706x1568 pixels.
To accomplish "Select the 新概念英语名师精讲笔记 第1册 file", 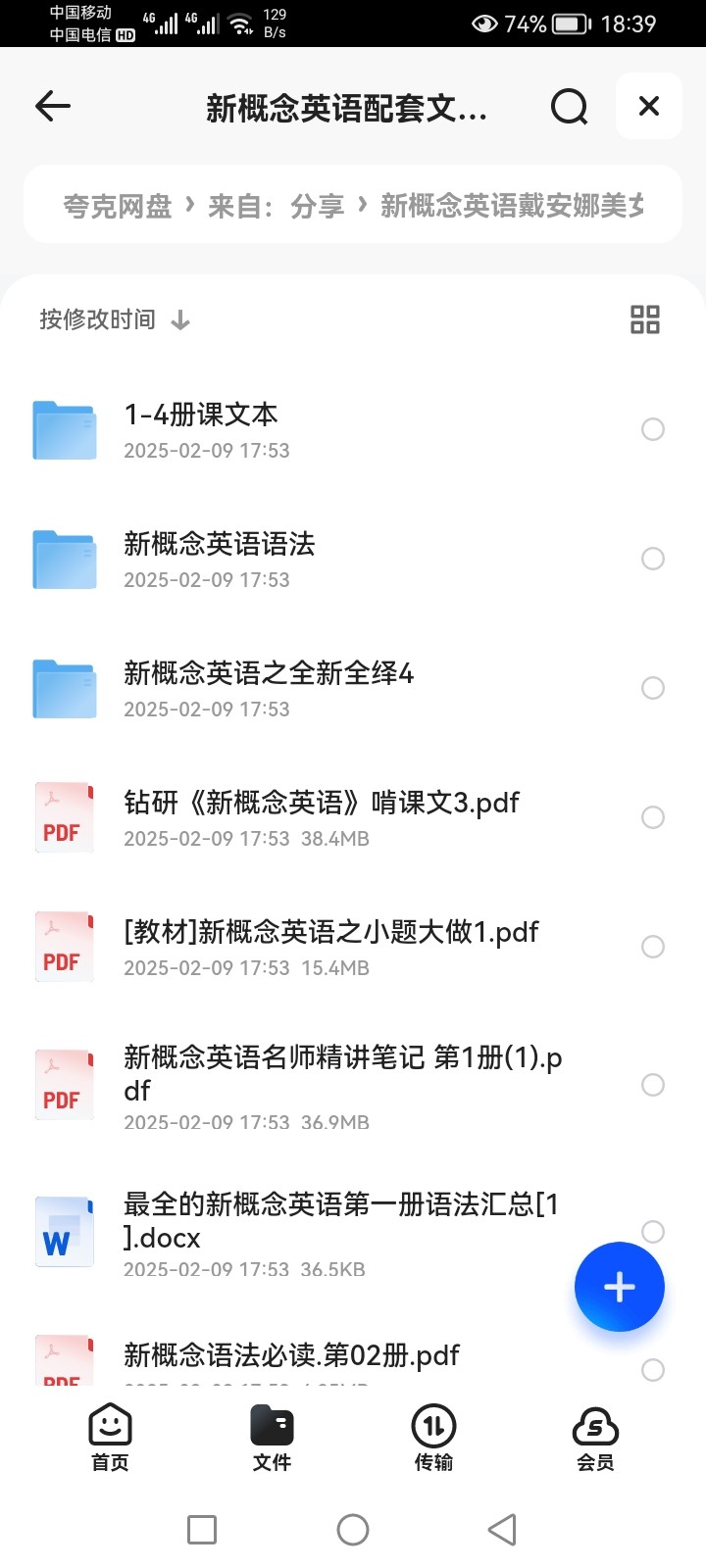I will pos(652,1085).
